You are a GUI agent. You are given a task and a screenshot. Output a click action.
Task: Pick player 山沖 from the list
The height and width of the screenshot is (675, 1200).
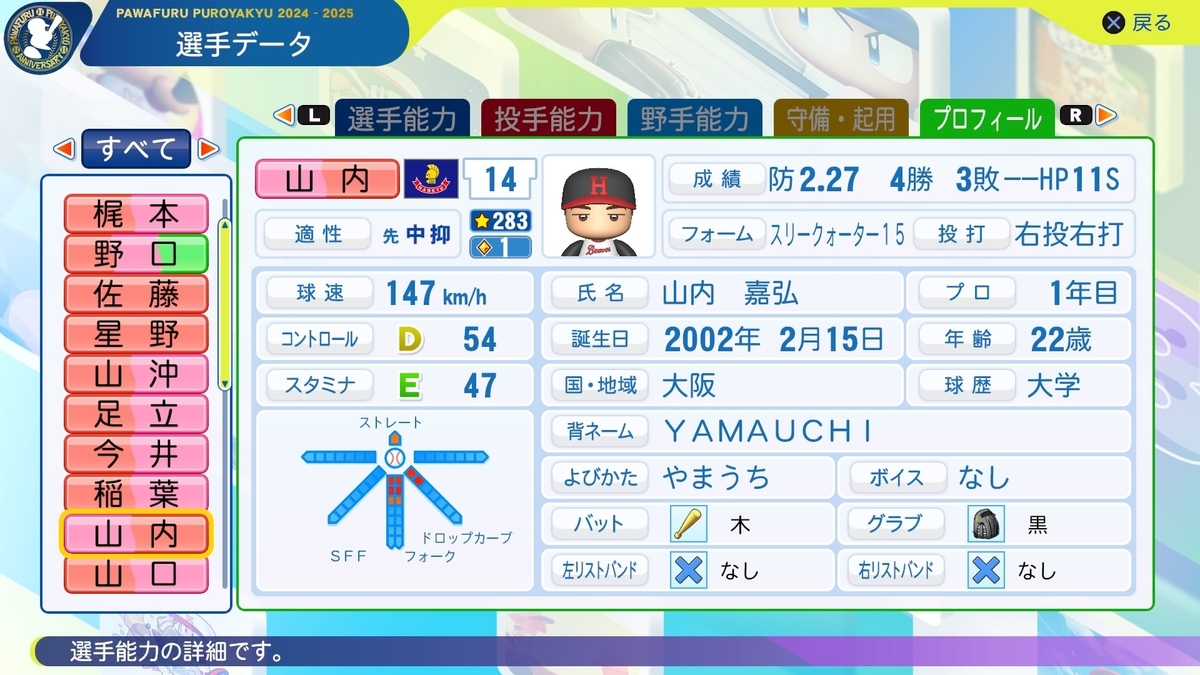click(x=136, y=374)
